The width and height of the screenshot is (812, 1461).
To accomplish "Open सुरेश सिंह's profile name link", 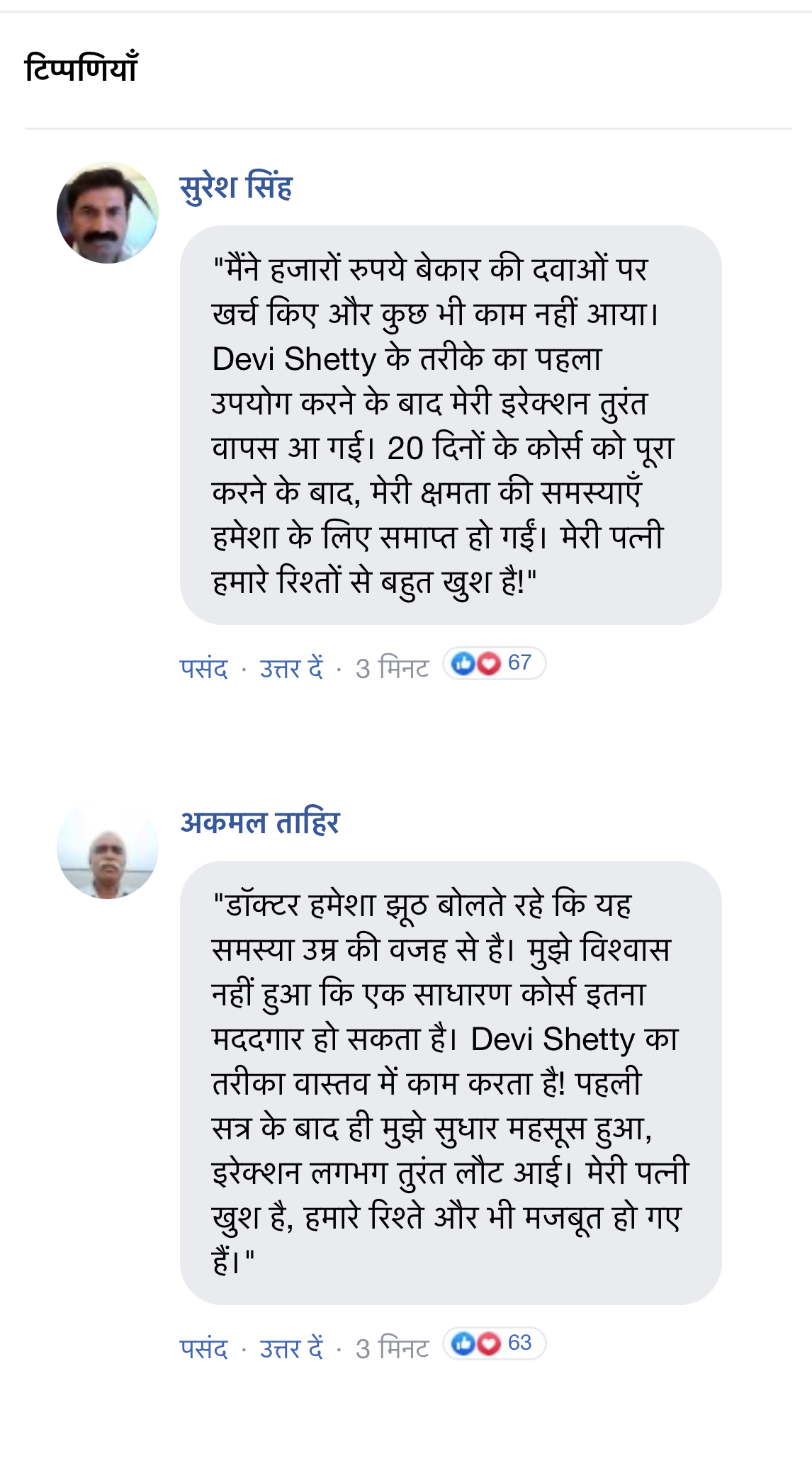I will coord(236,187).
